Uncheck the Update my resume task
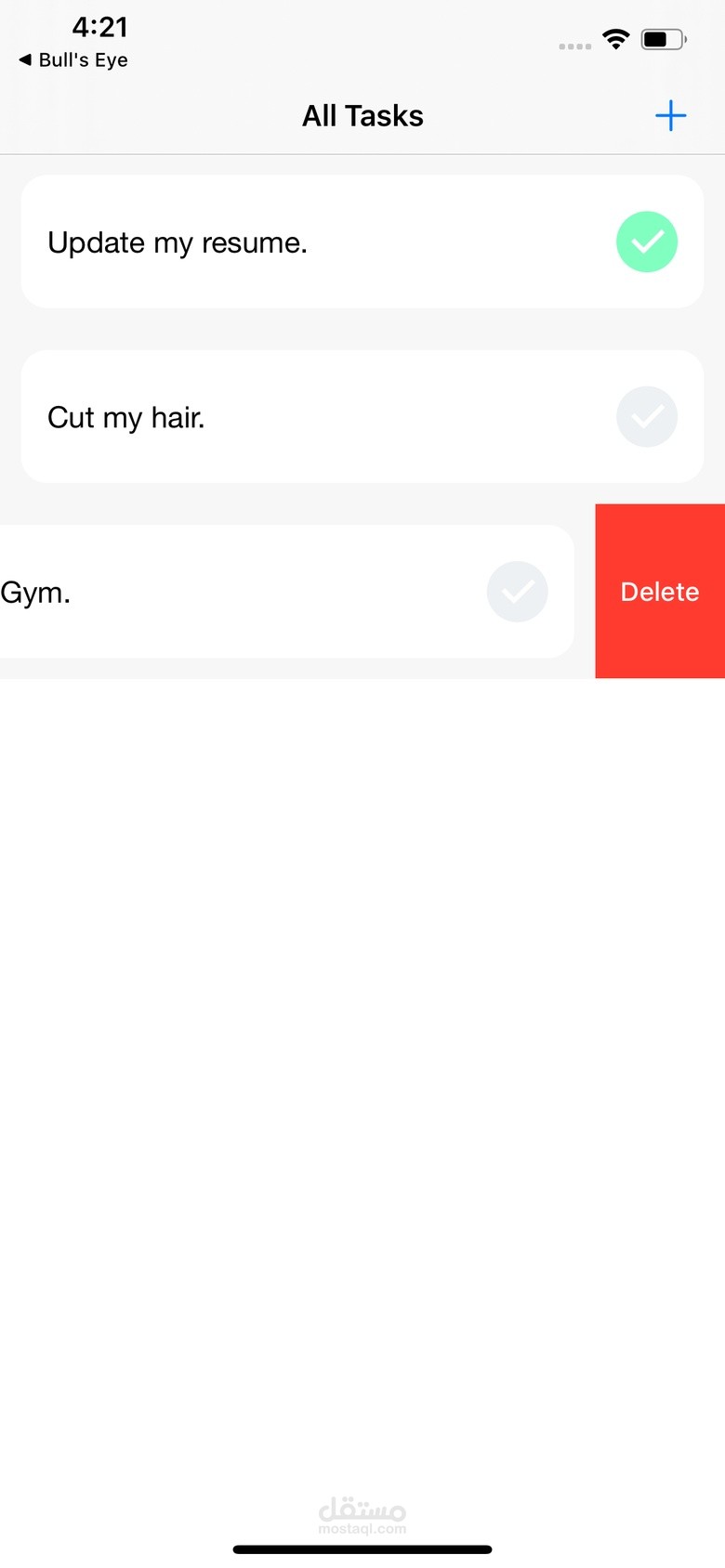 point(647,242)
